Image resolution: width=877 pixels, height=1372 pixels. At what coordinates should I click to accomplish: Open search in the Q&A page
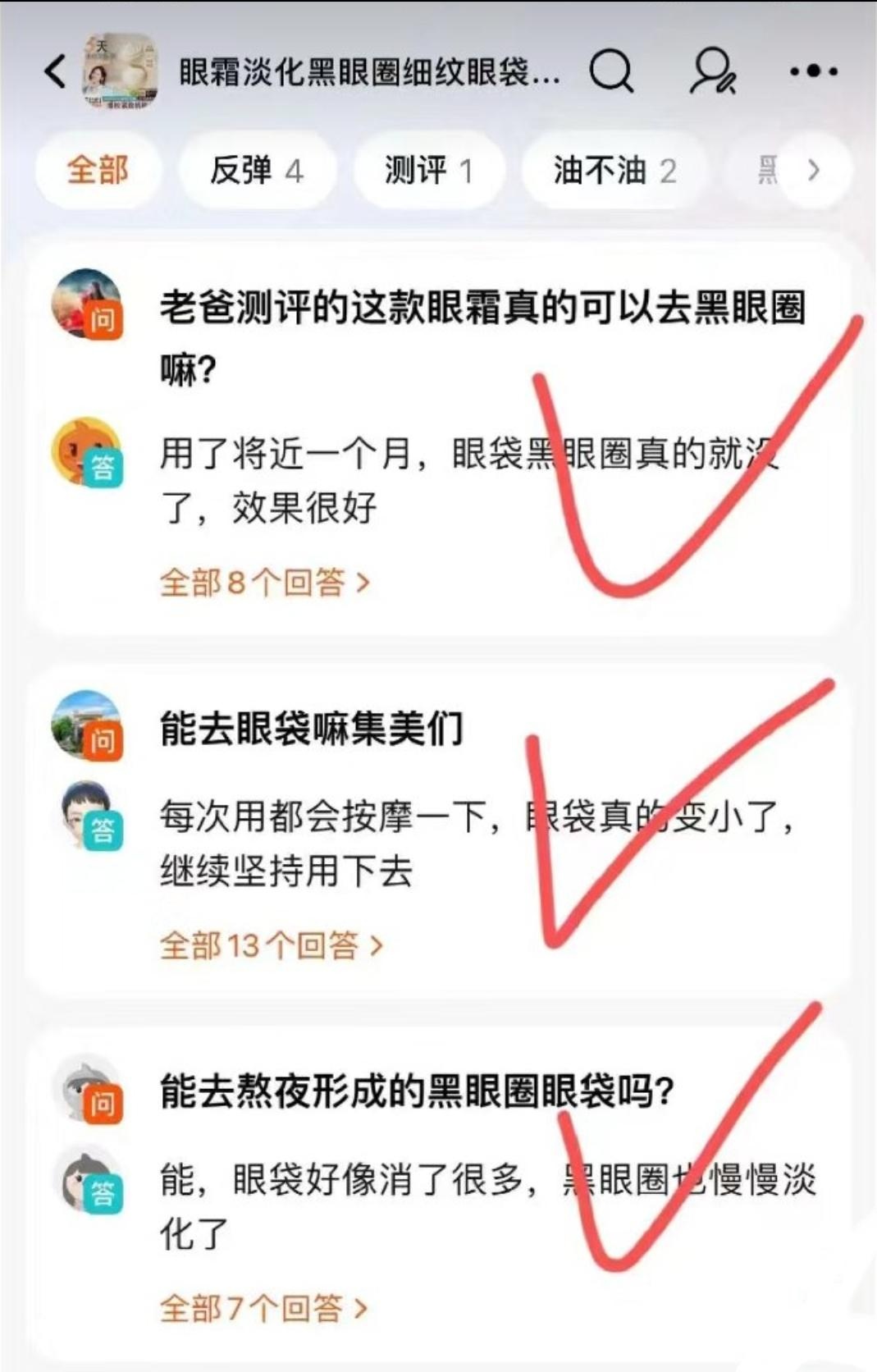[x=611, y=71]
